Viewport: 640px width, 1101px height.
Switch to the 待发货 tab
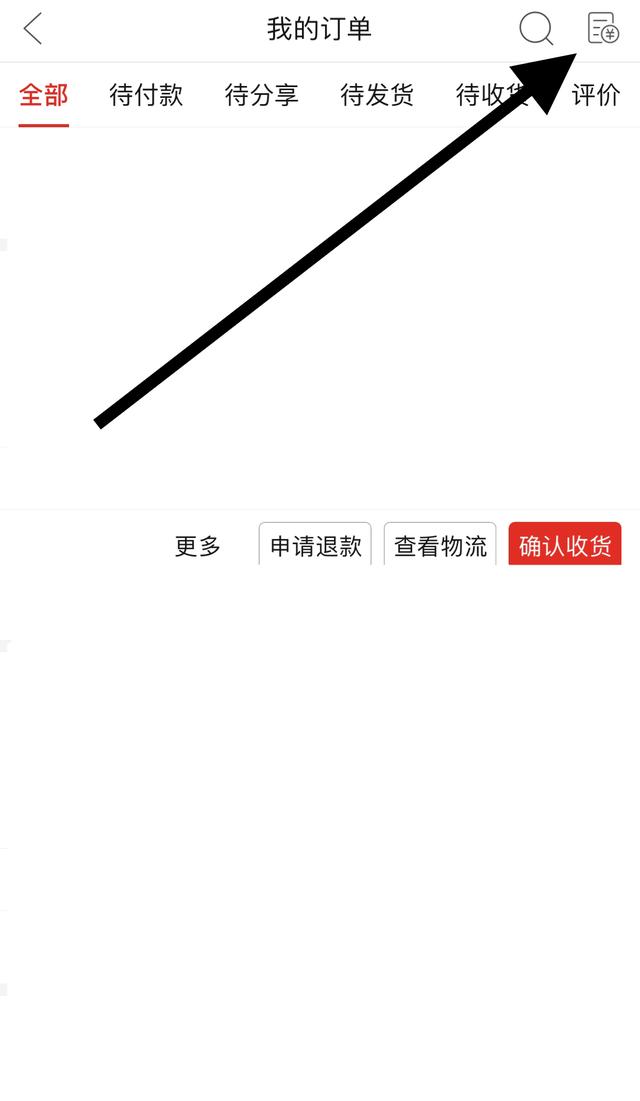pyautogui.click(x=377, y=95)
